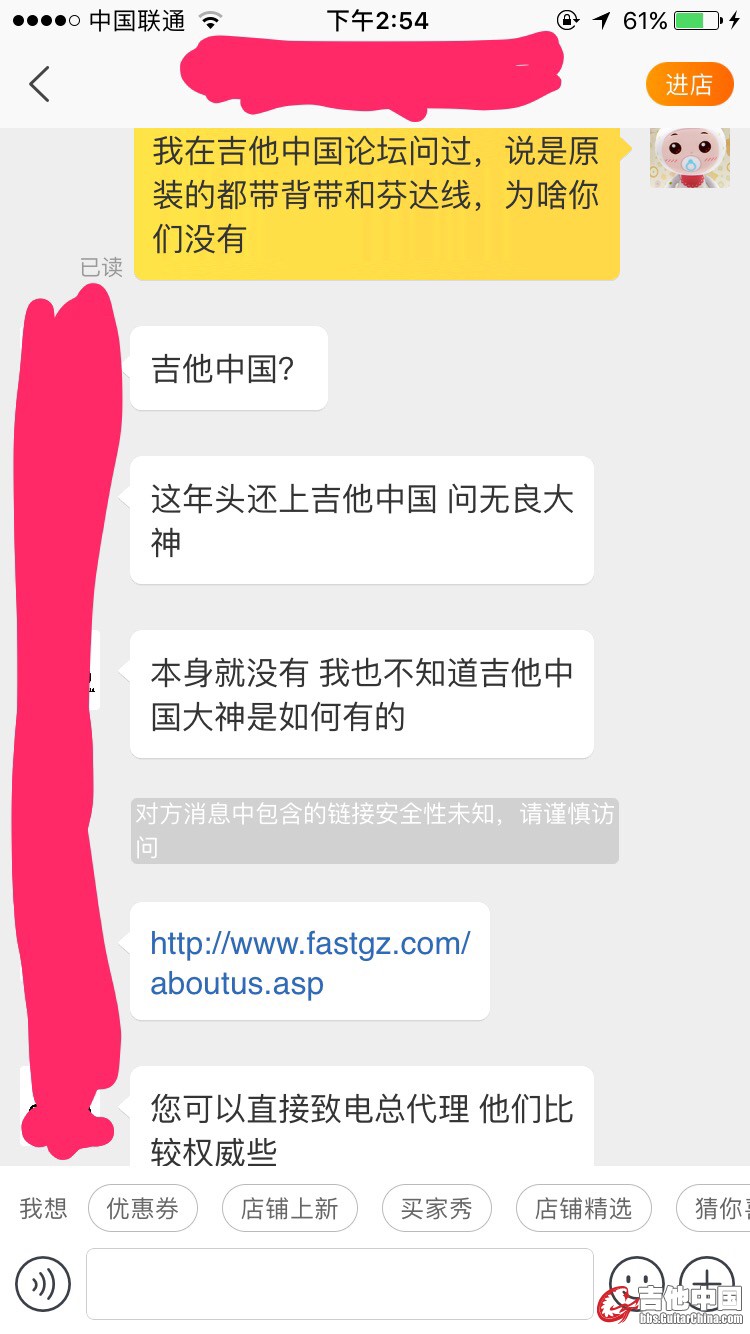
Task: Enter the shop via 进店 button
Action: pyautogui.click(x=689, y=85)
